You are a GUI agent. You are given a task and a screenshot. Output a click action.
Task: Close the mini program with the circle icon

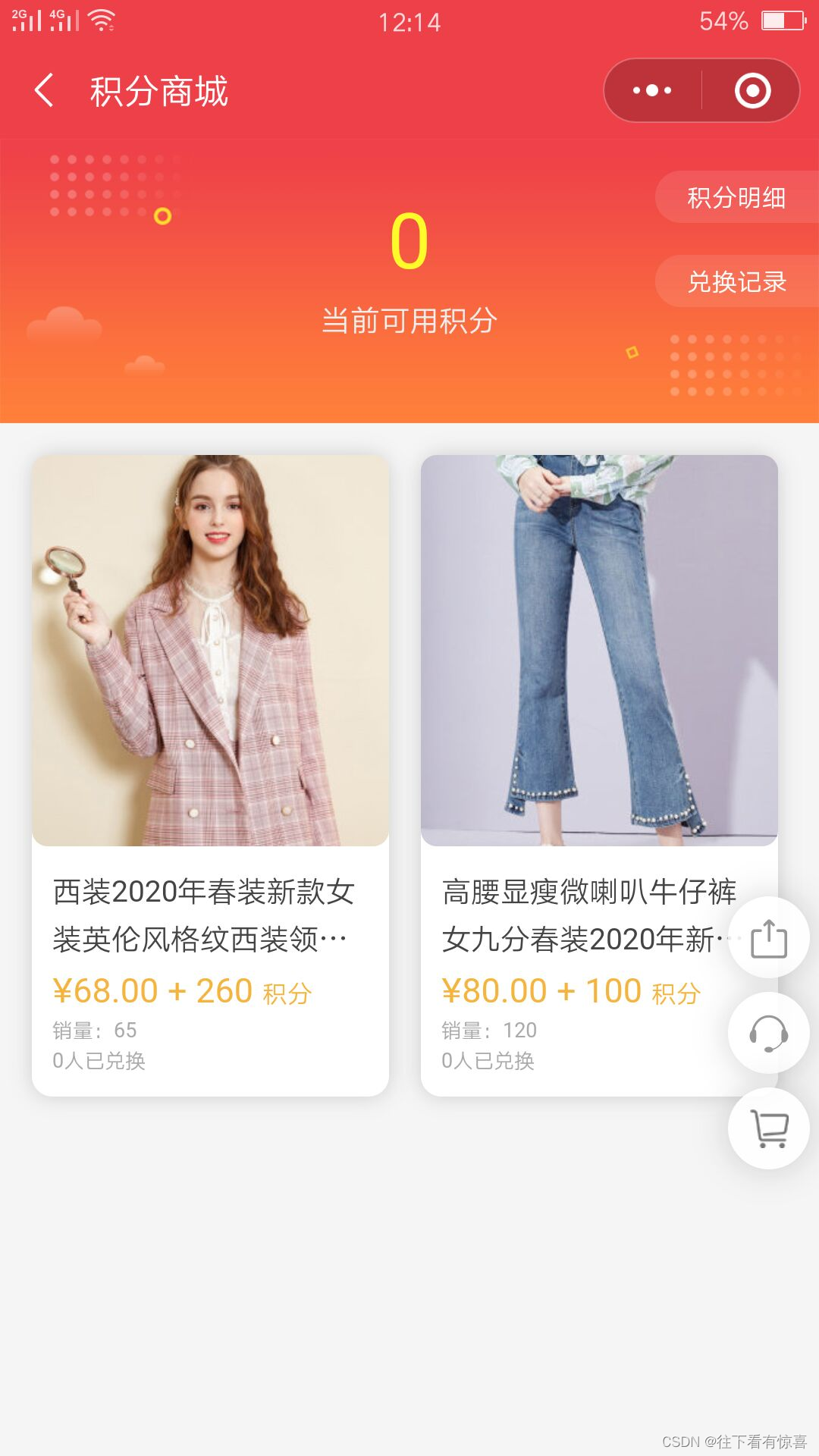pyautogui.click(x=752, y=90)
